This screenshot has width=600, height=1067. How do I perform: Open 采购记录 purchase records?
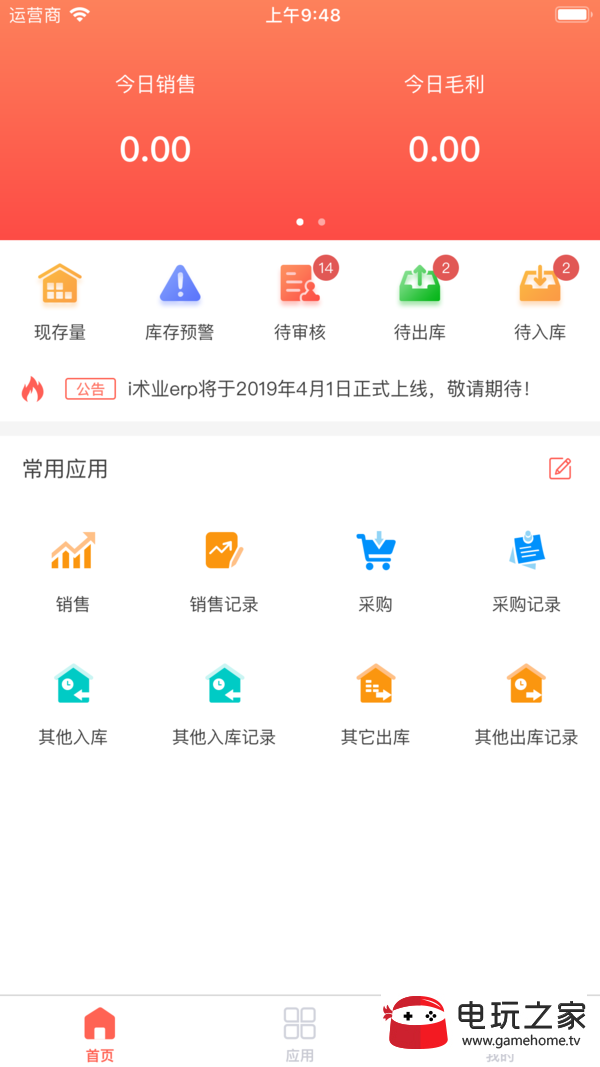[527, 572]
